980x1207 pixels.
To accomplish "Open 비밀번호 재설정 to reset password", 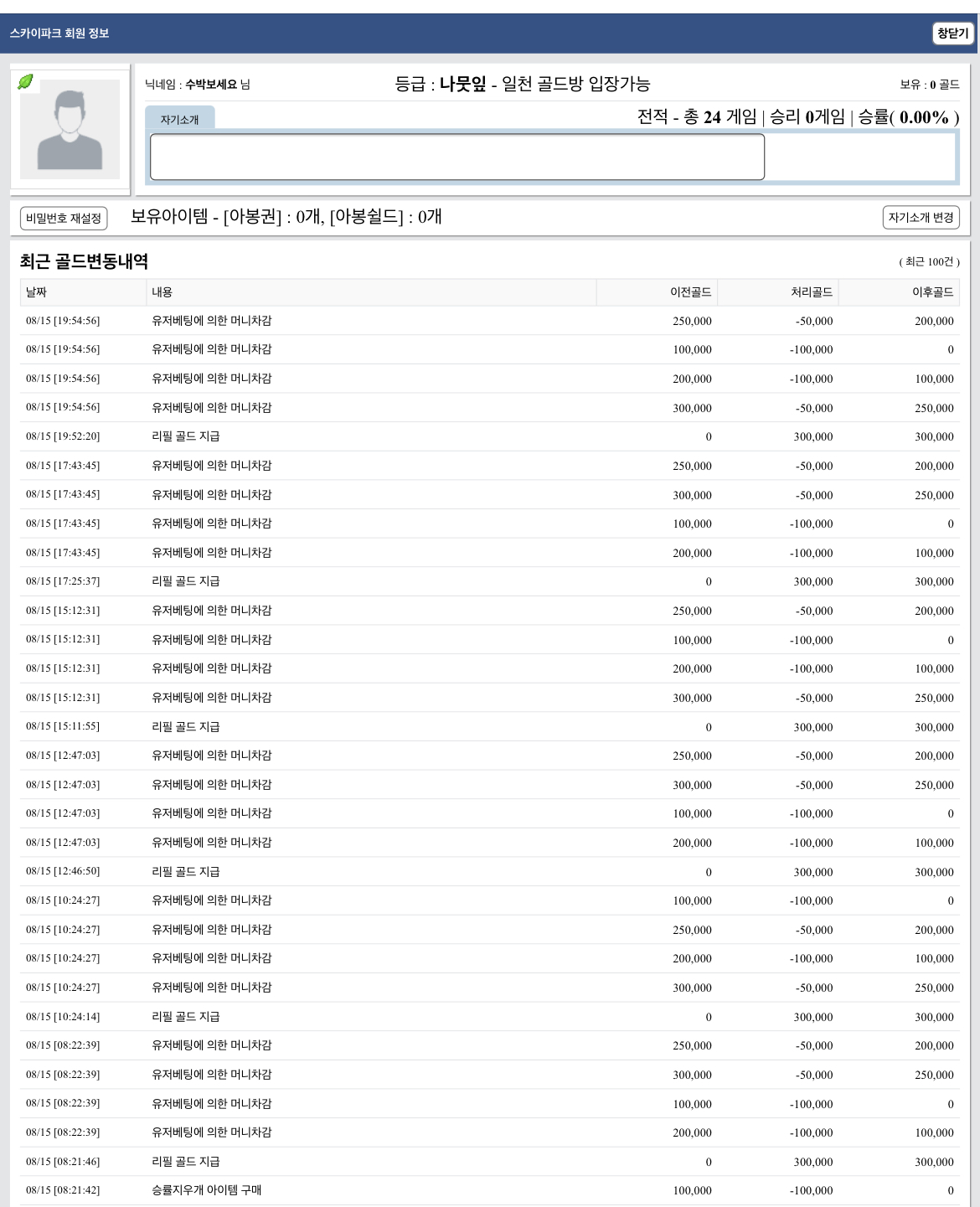I will click(64, 219).
